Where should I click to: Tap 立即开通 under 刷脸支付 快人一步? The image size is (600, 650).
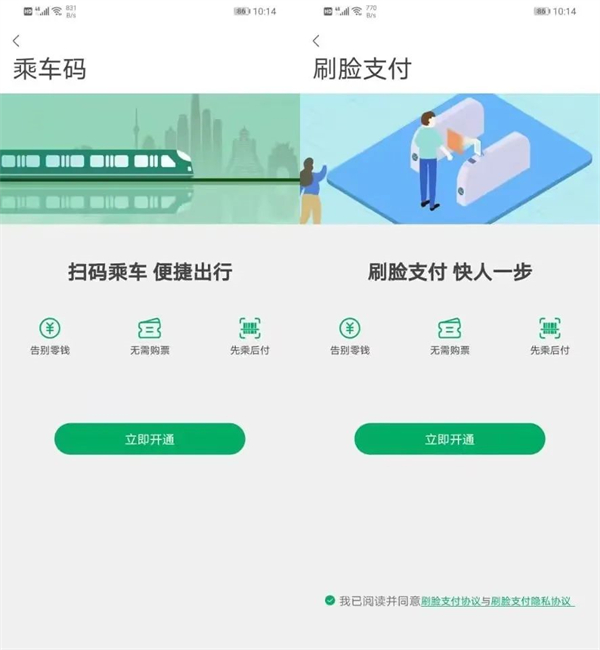tap(449, 439)
